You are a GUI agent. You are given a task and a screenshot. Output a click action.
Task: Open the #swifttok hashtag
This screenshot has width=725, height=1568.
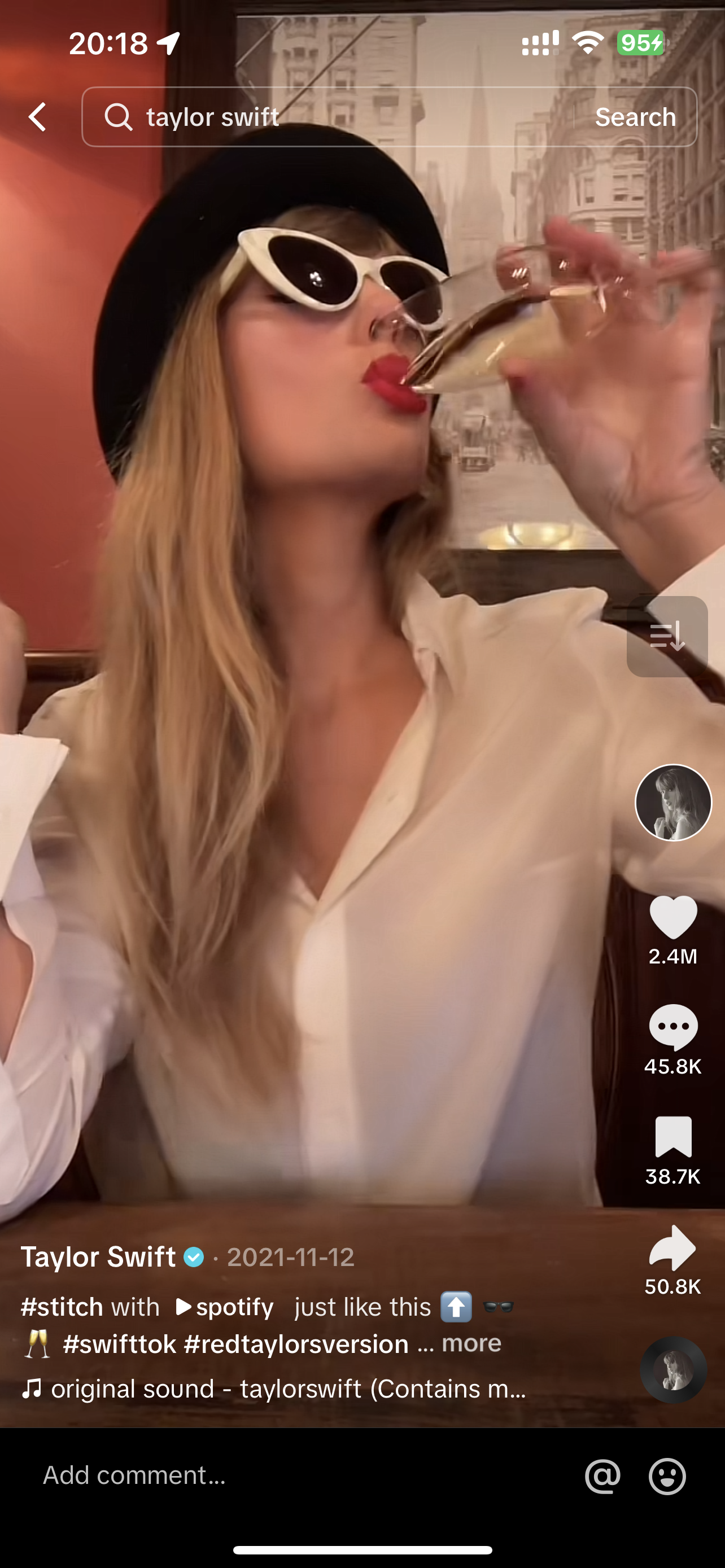[119, 1344]
